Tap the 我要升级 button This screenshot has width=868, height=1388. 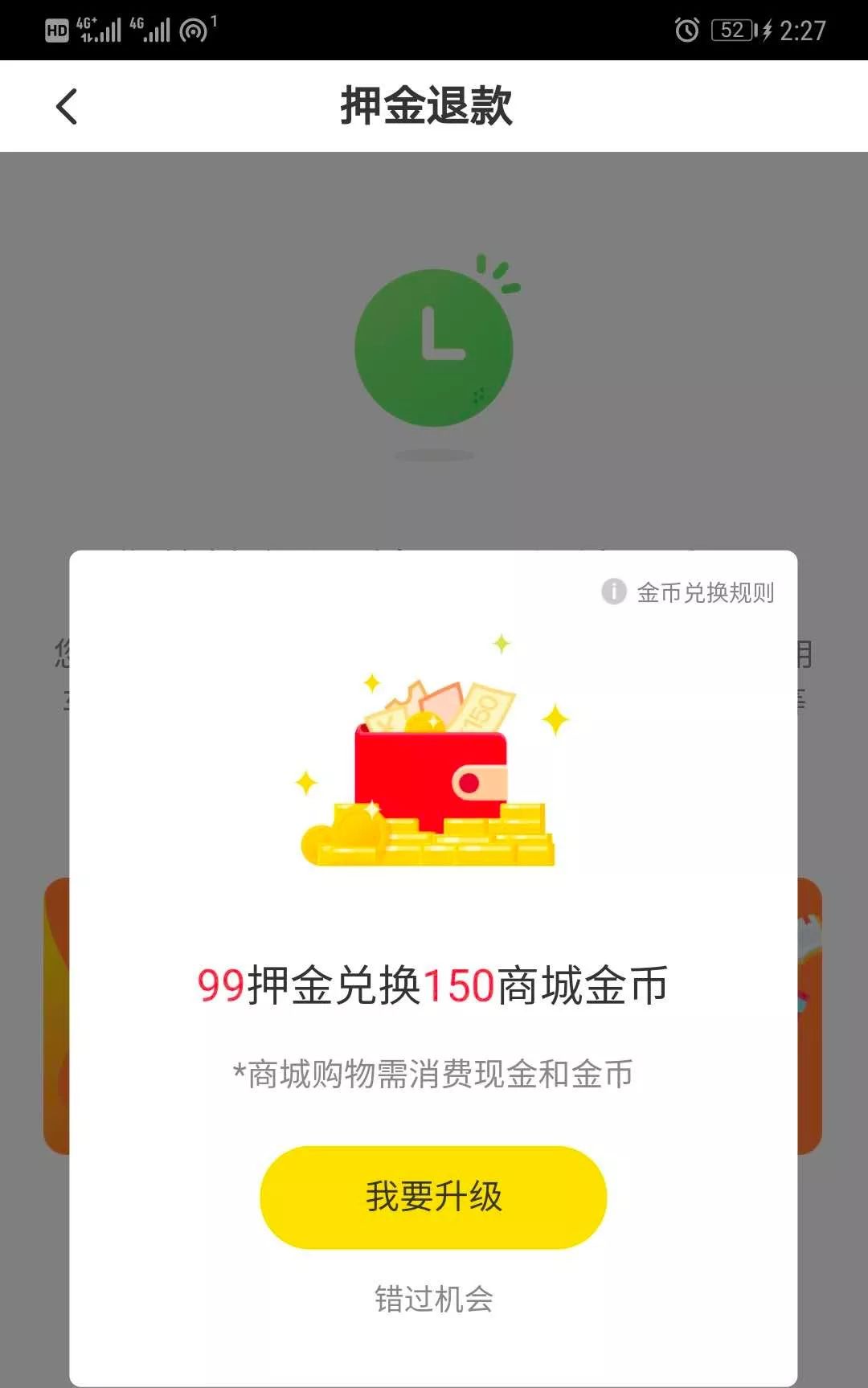[433, 1197]
